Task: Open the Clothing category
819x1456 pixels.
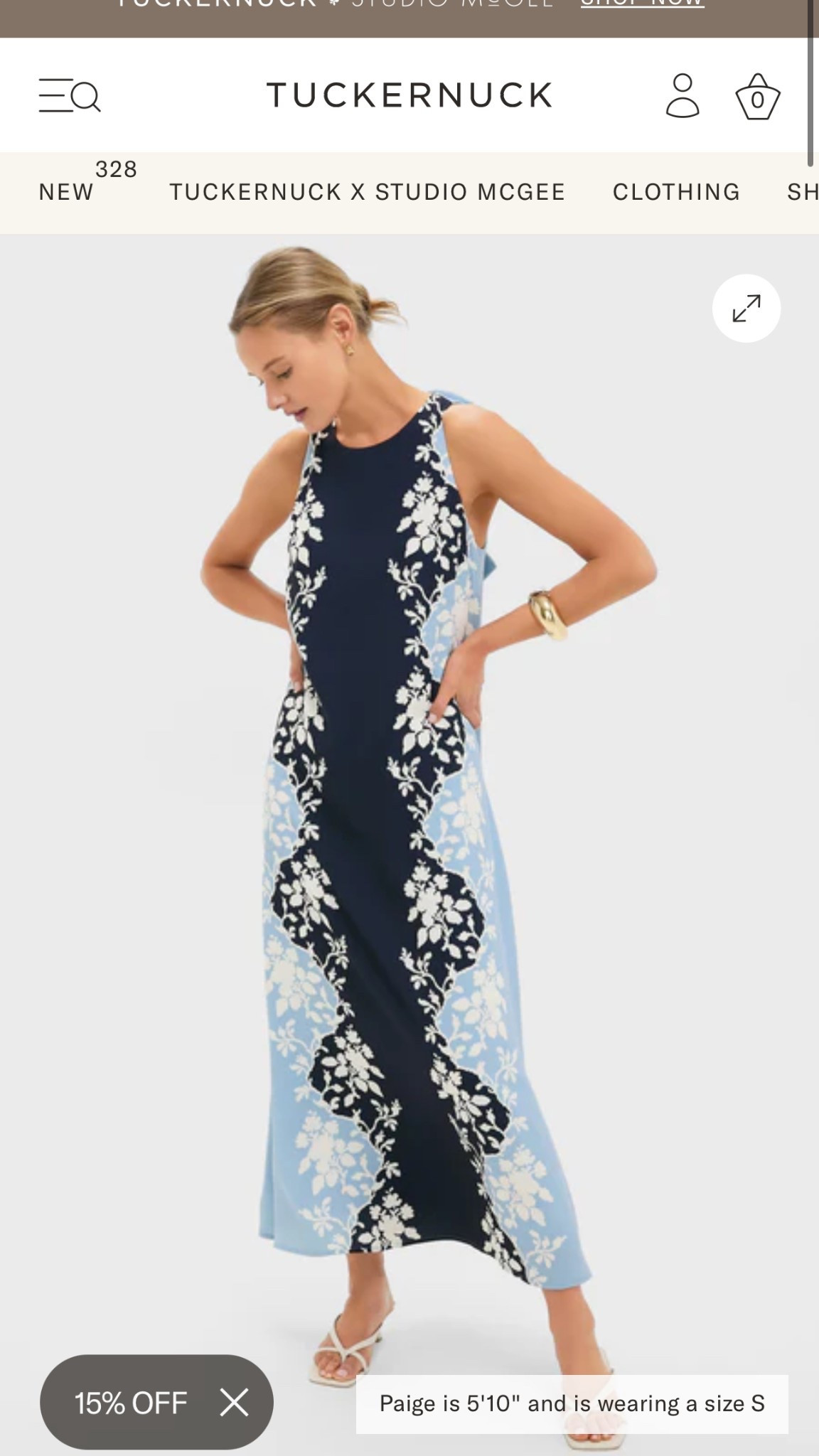Action: click(676, 192)
